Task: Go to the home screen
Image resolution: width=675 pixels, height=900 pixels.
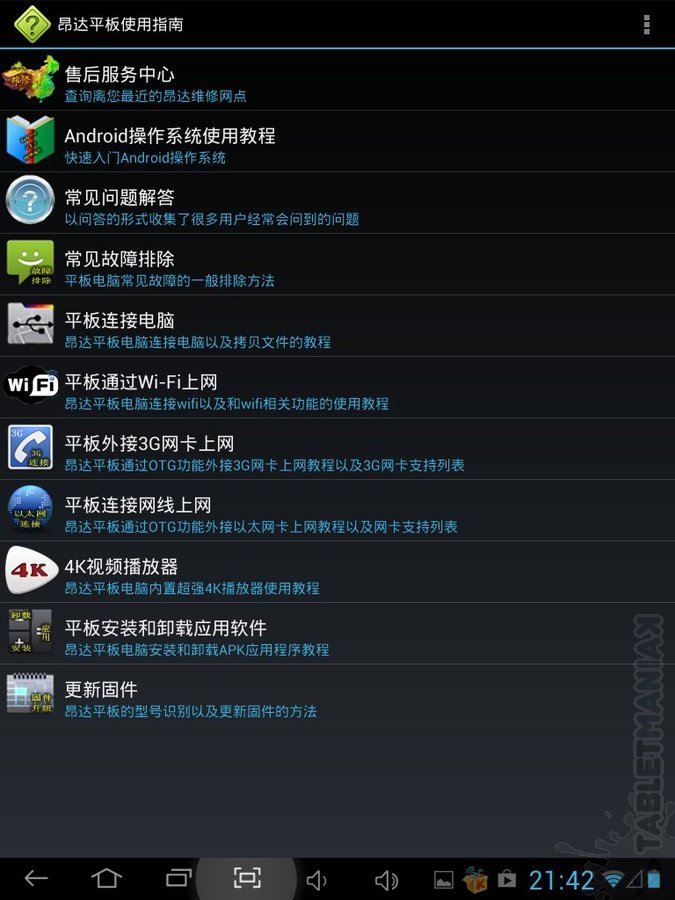Action: 106,879
